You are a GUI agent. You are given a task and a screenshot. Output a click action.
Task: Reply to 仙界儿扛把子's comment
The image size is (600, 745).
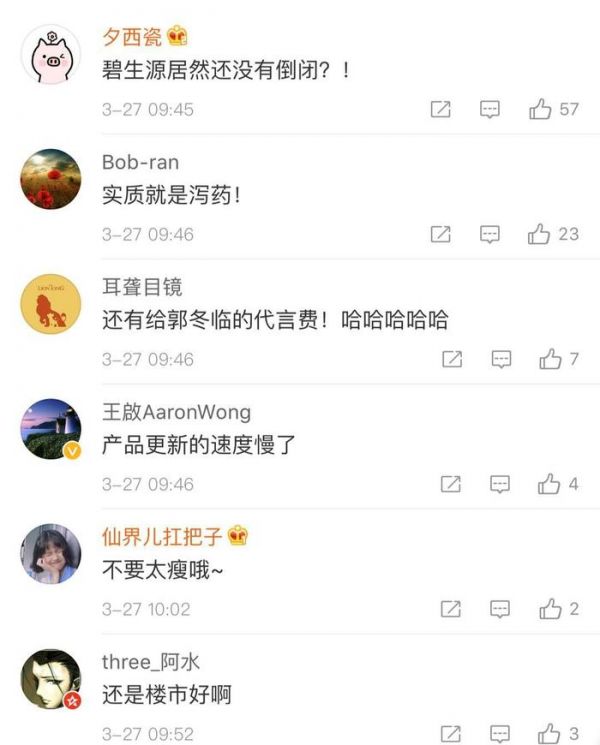(500, 609)
